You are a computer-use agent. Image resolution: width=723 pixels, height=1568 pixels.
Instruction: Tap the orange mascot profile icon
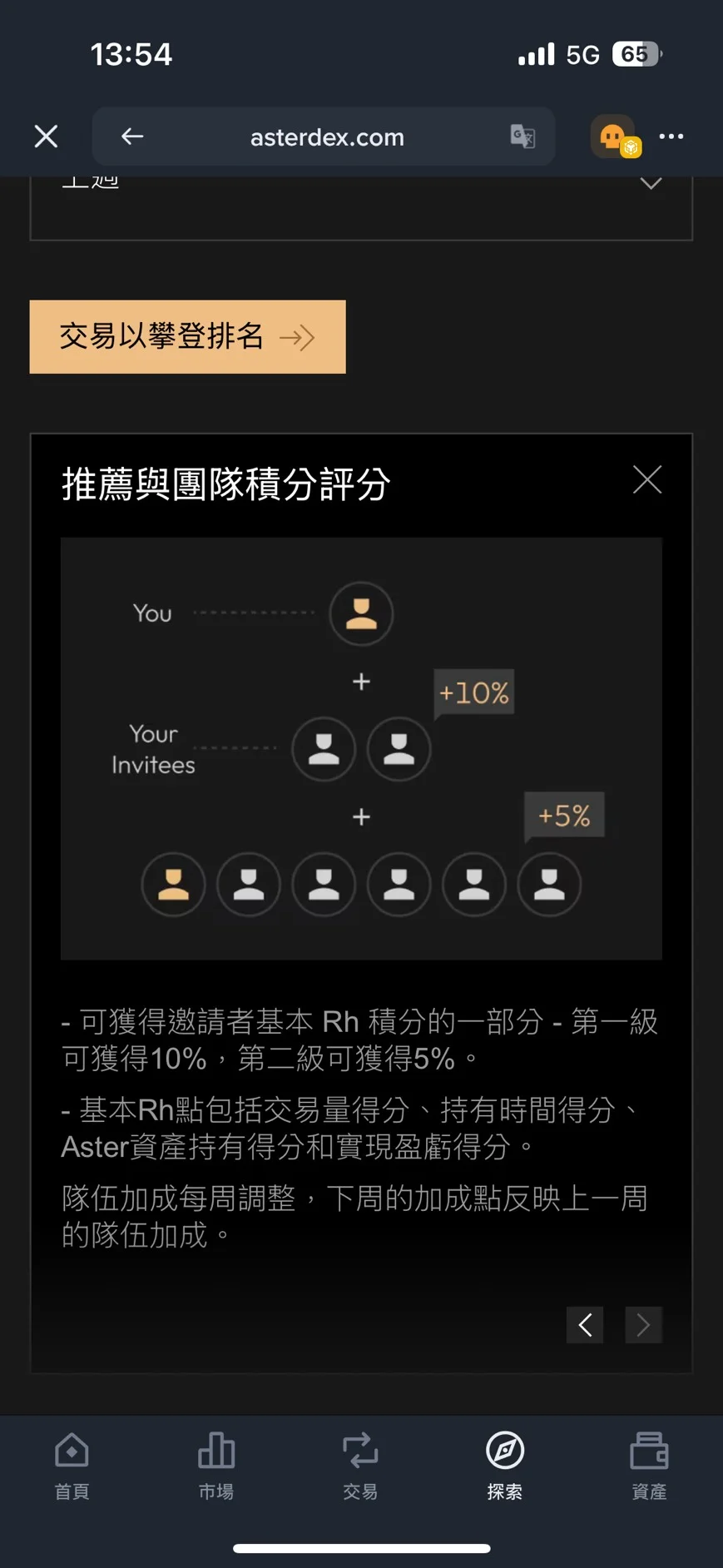coord(614,136)
